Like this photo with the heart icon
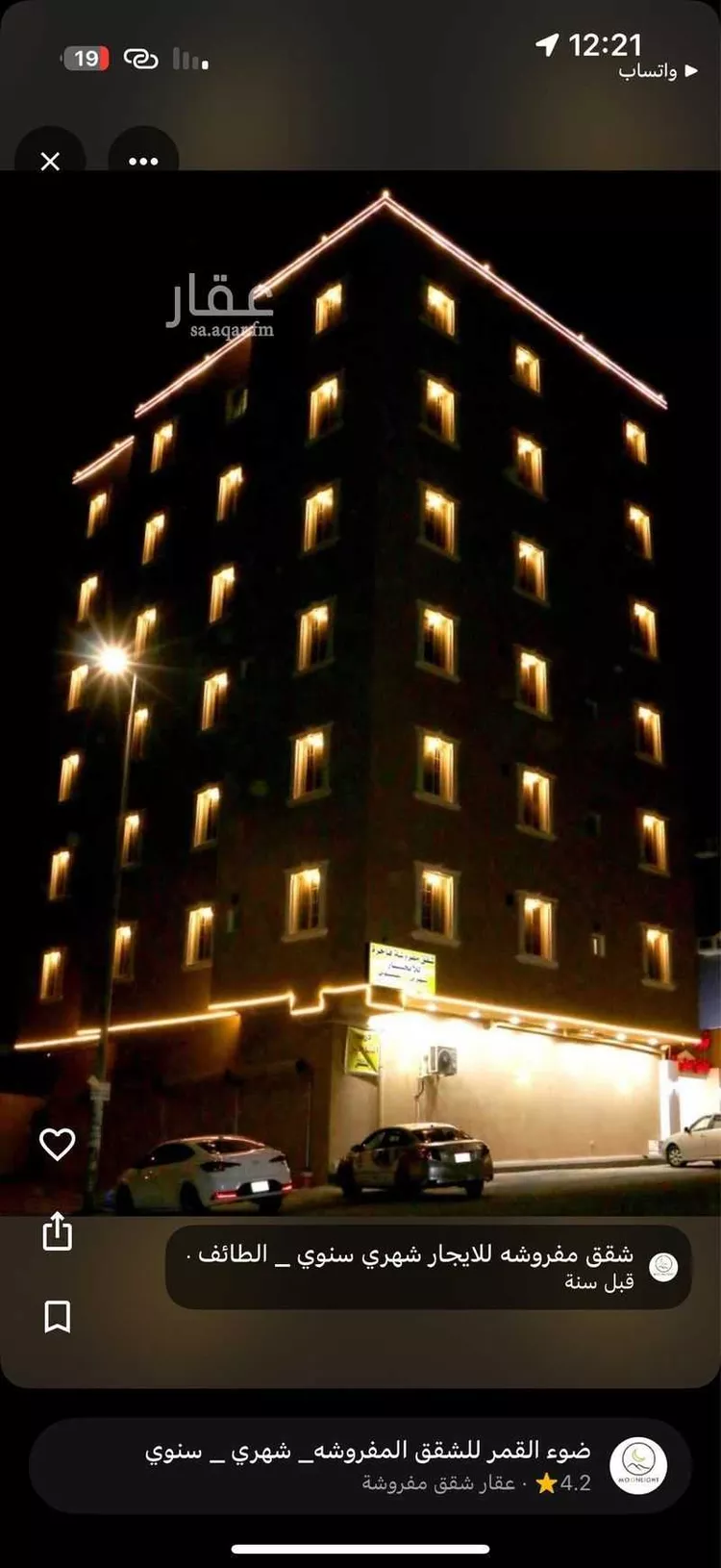Screen dimensions: 721x1568 (57, 1144)
